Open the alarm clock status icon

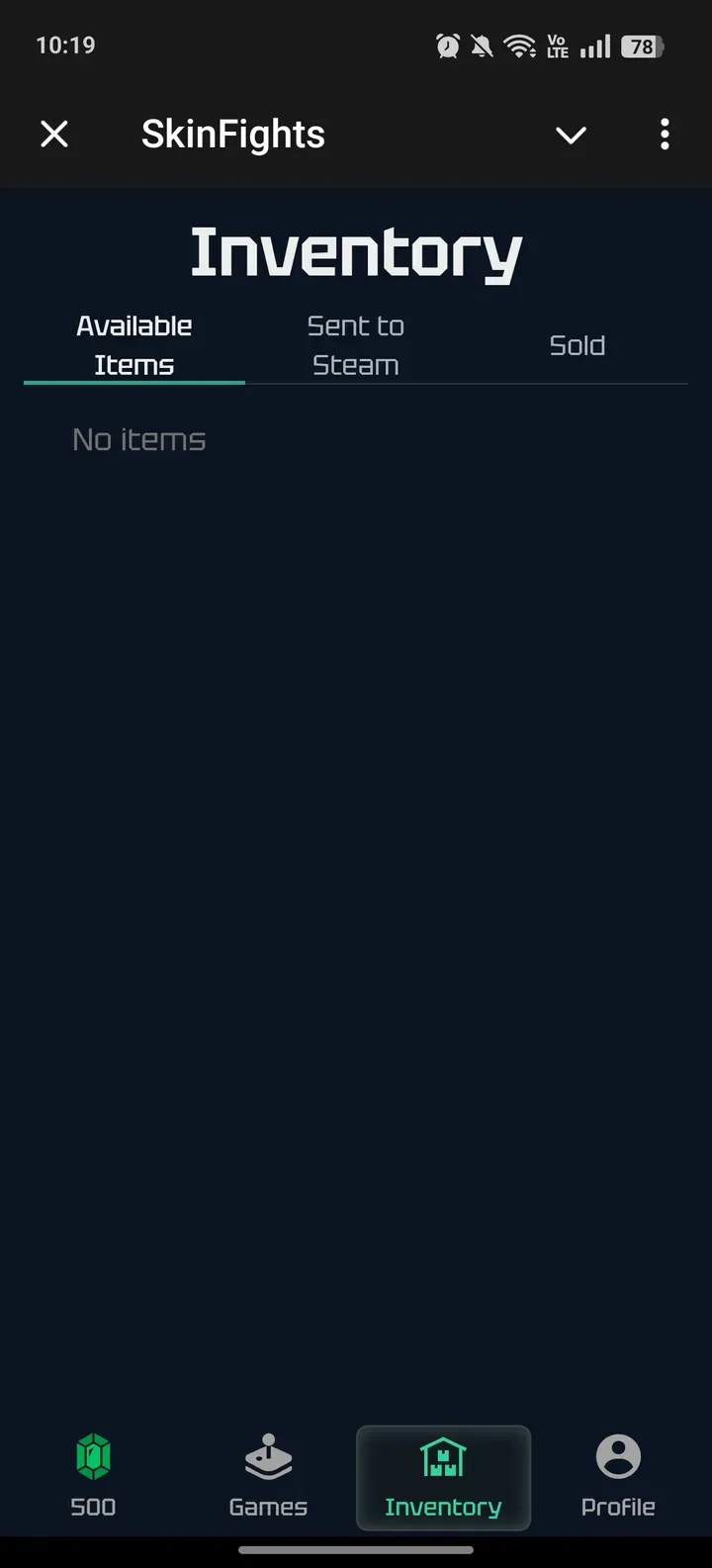click(x=448, y=45)
